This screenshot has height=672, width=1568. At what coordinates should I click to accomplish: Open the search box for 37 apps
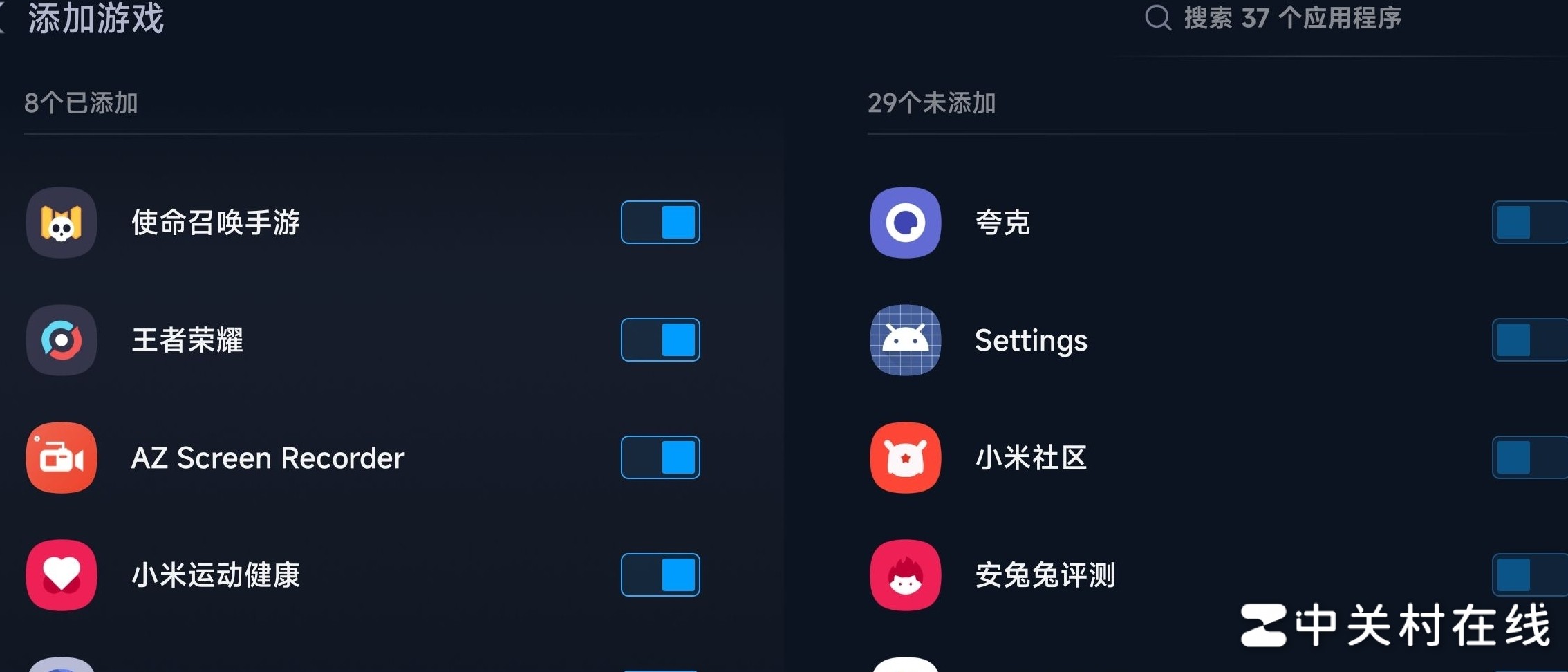[1291, 19]
